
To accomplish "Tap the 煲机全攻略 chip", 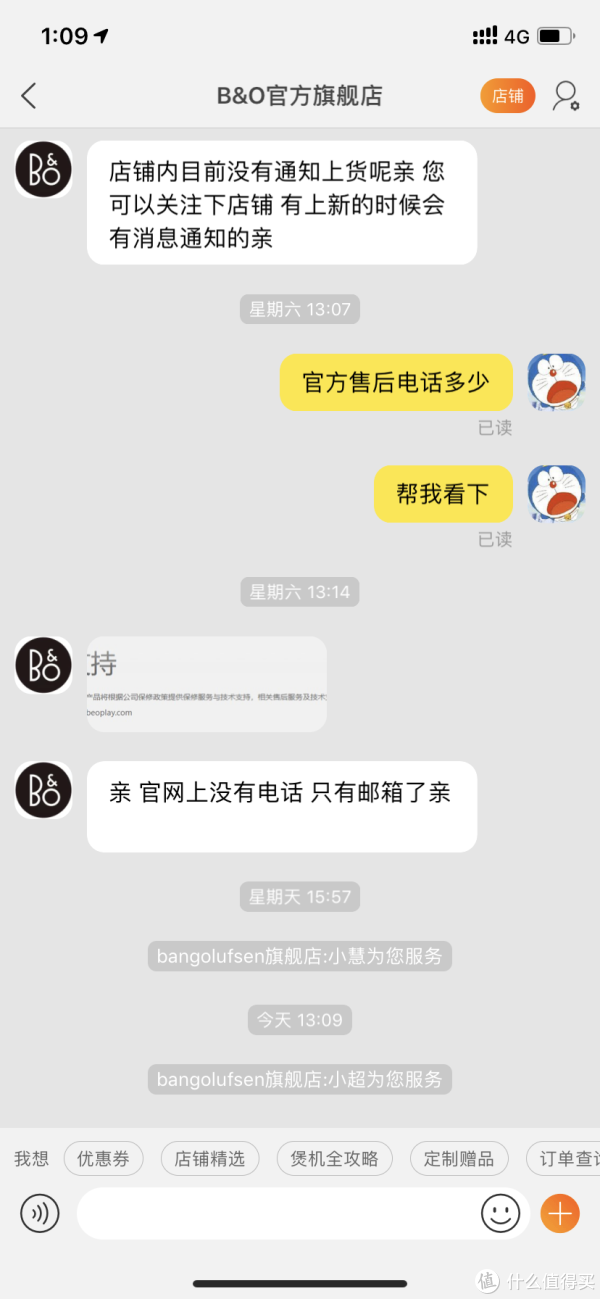I will (x=335, y=1159).
